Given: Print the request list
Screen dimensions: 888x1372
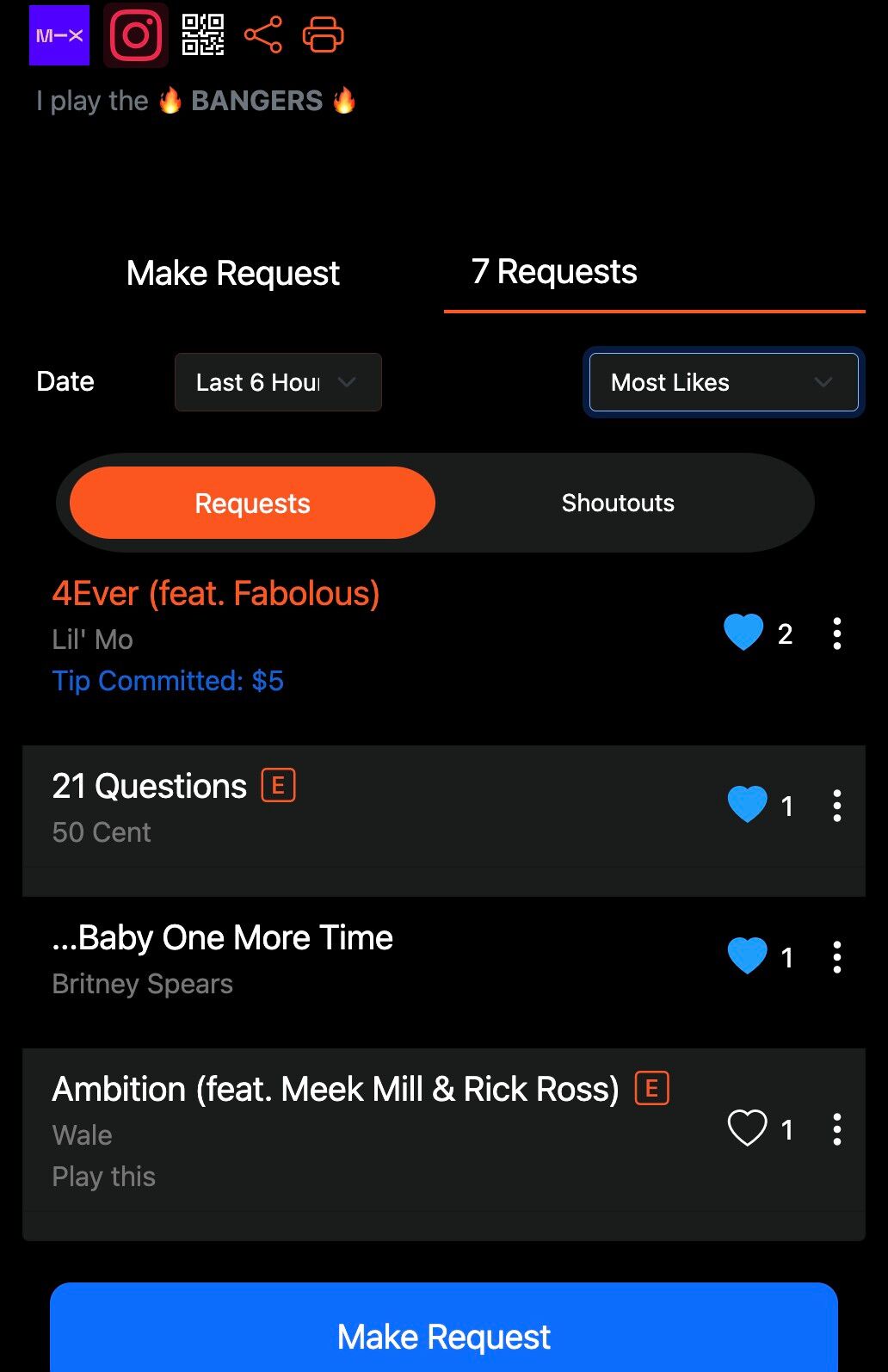Looking at the screenshot, I should (323, 35).
